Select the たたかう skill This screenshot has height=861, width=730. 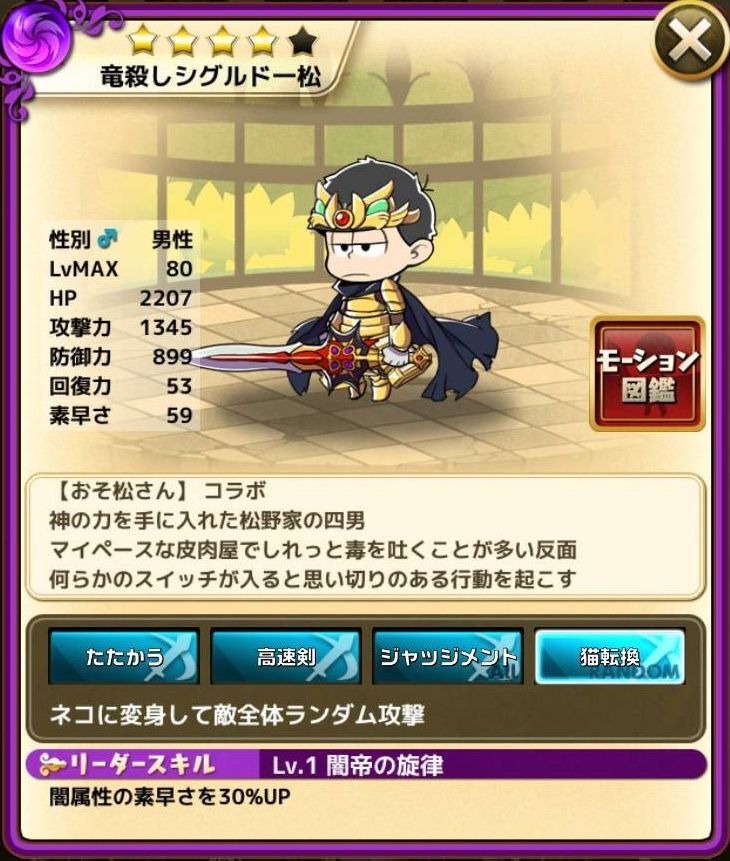coord(123,656)
